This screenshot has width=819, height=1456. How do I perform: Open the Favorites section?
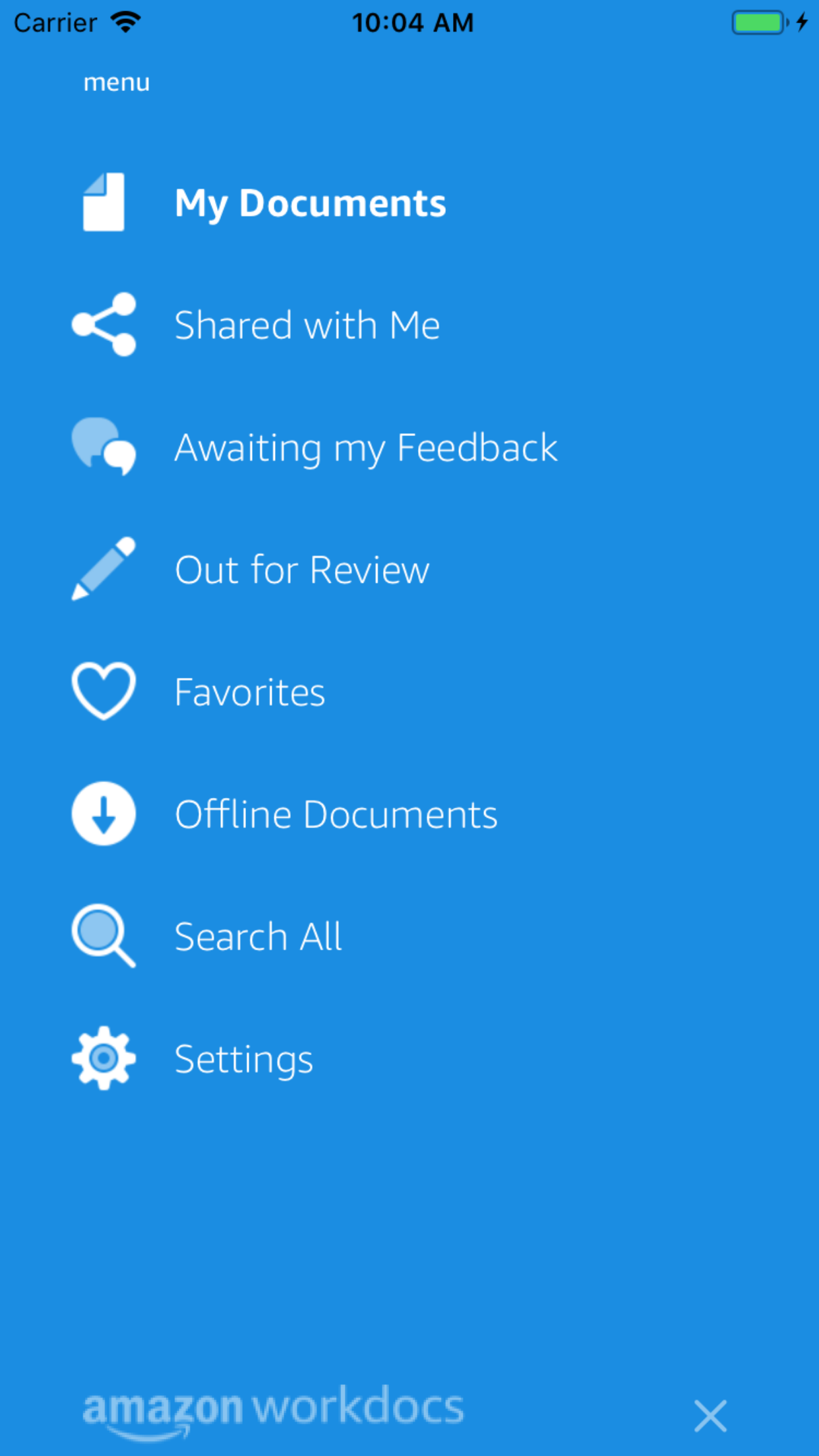[x=249, y=692]
